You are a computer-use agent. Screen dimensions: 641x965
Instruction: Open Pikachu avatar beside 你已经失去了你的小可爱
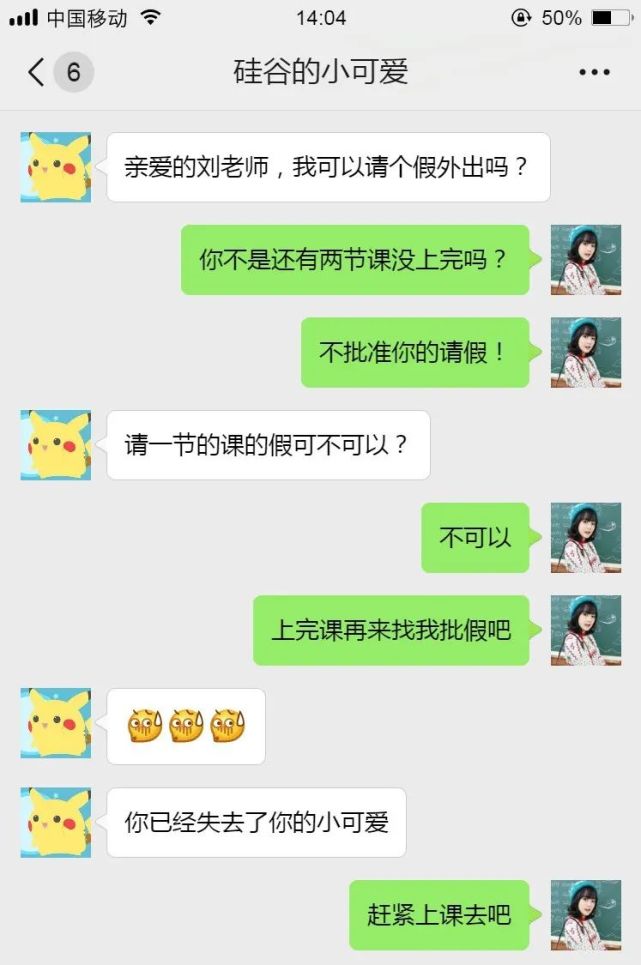[55, 822]
